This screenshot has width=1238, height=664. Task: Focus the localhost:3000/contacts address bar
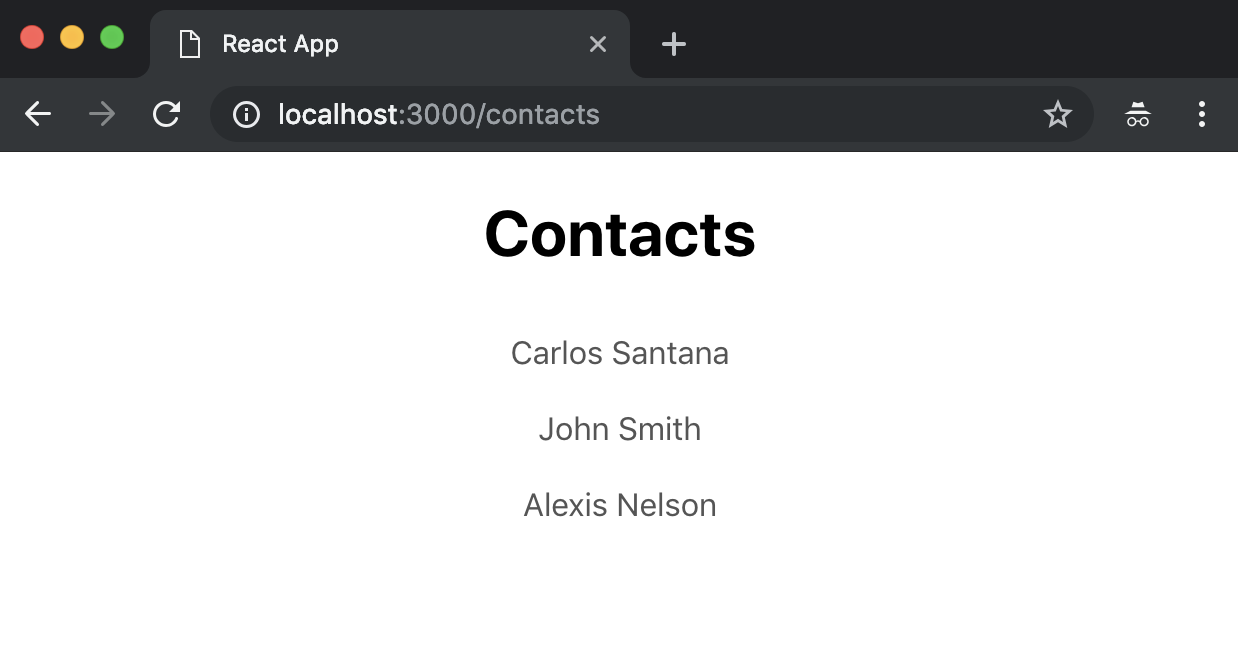(600, 114)
